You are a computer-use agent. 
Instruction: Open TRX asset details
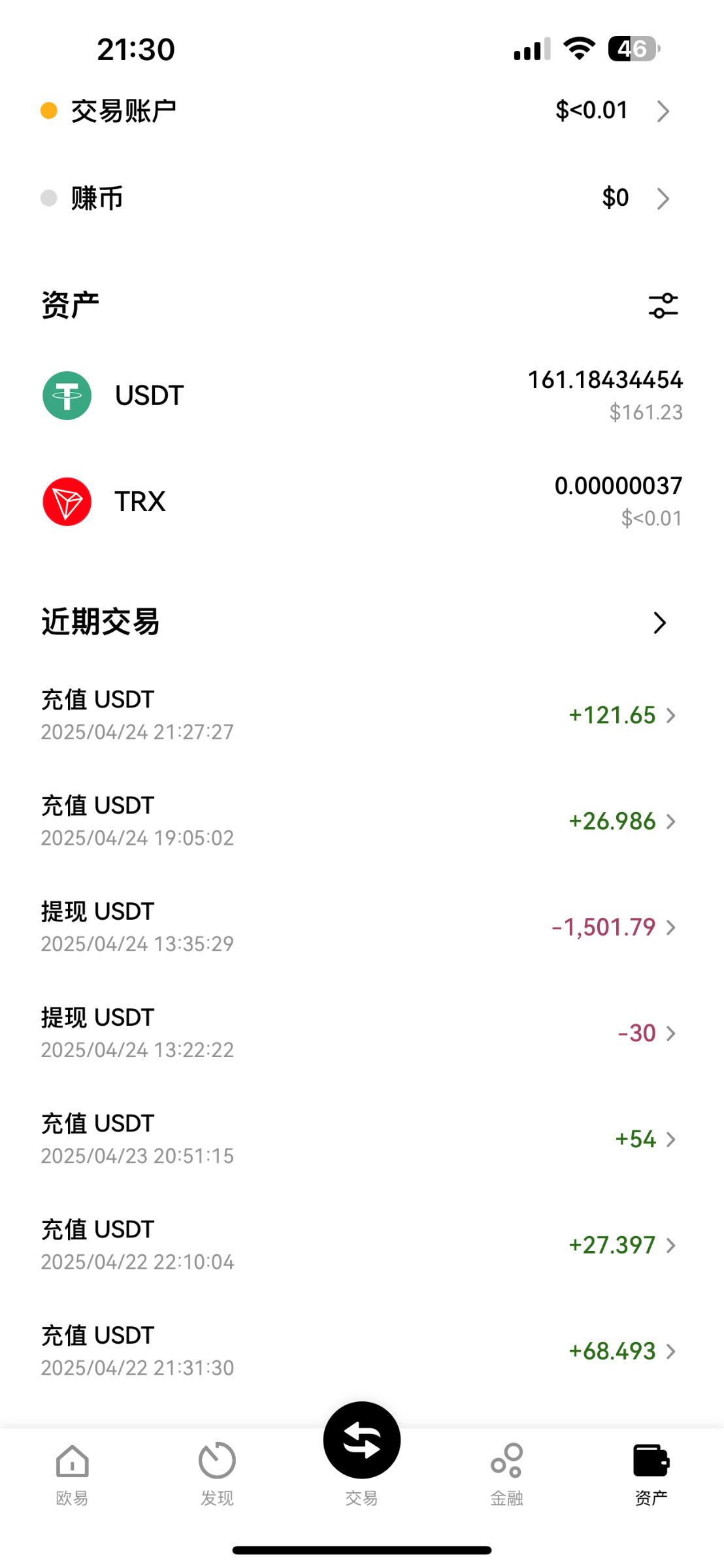coord(361,502)
